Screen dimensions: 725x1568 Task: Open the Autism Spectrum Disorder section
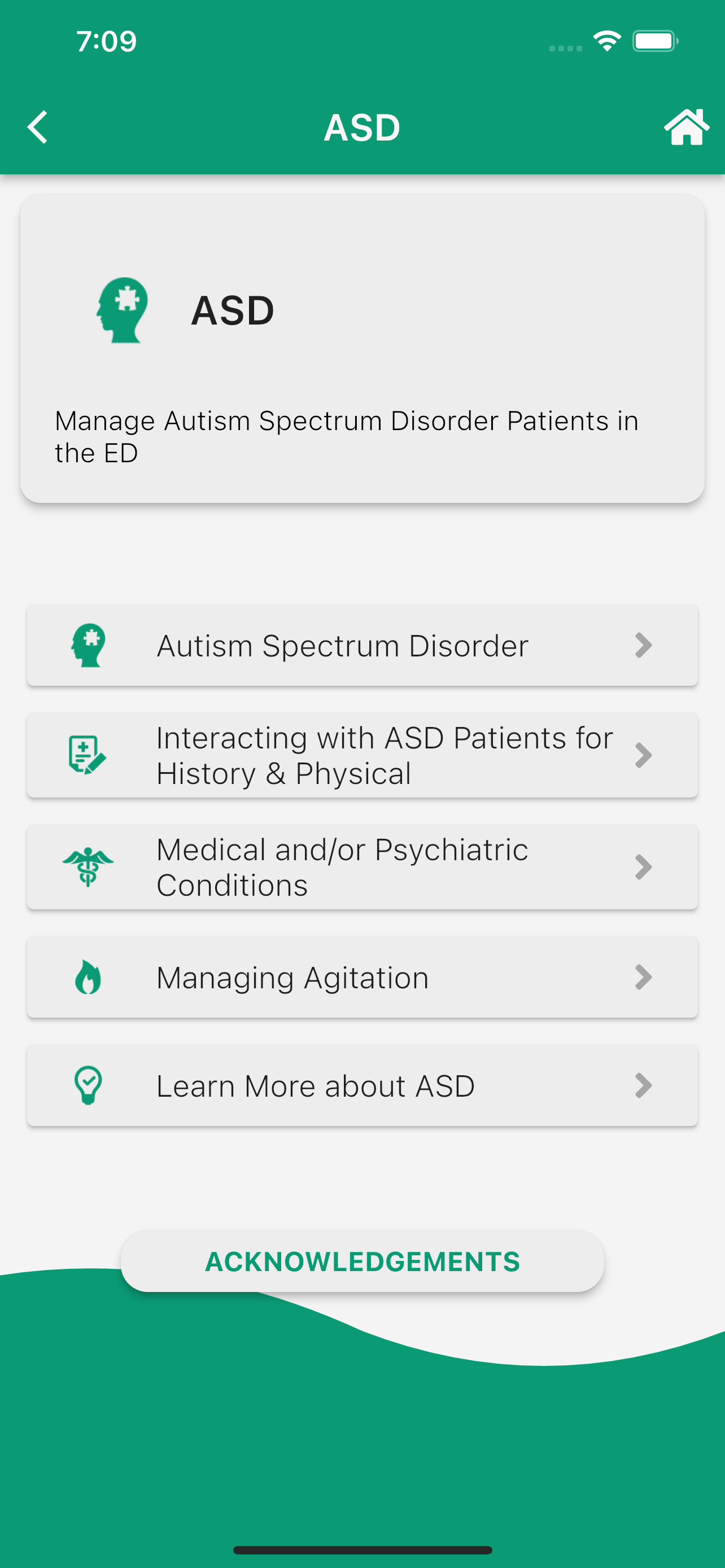(362, 645)
